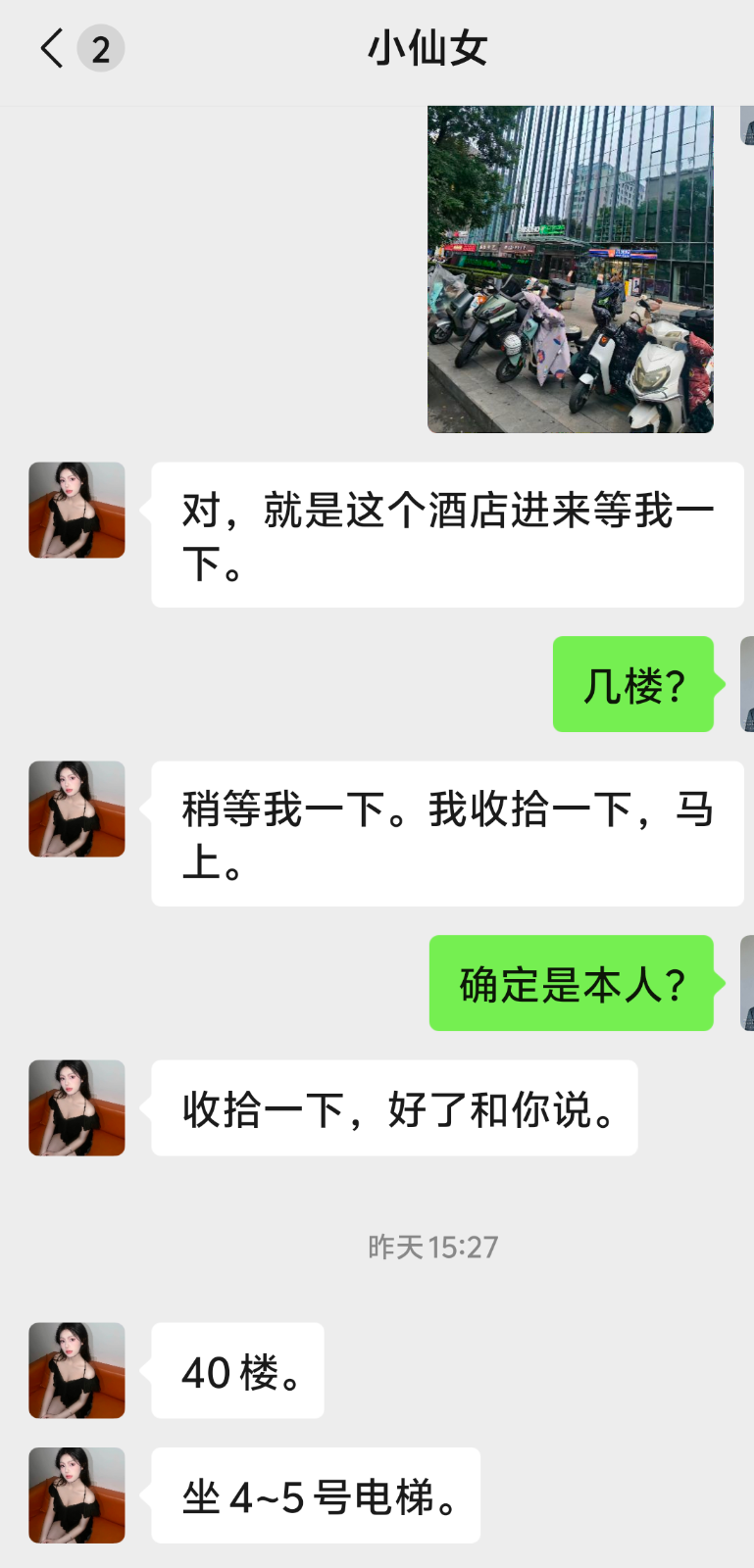Open the avatar next to 稍等我一下 message

[76, 808]
